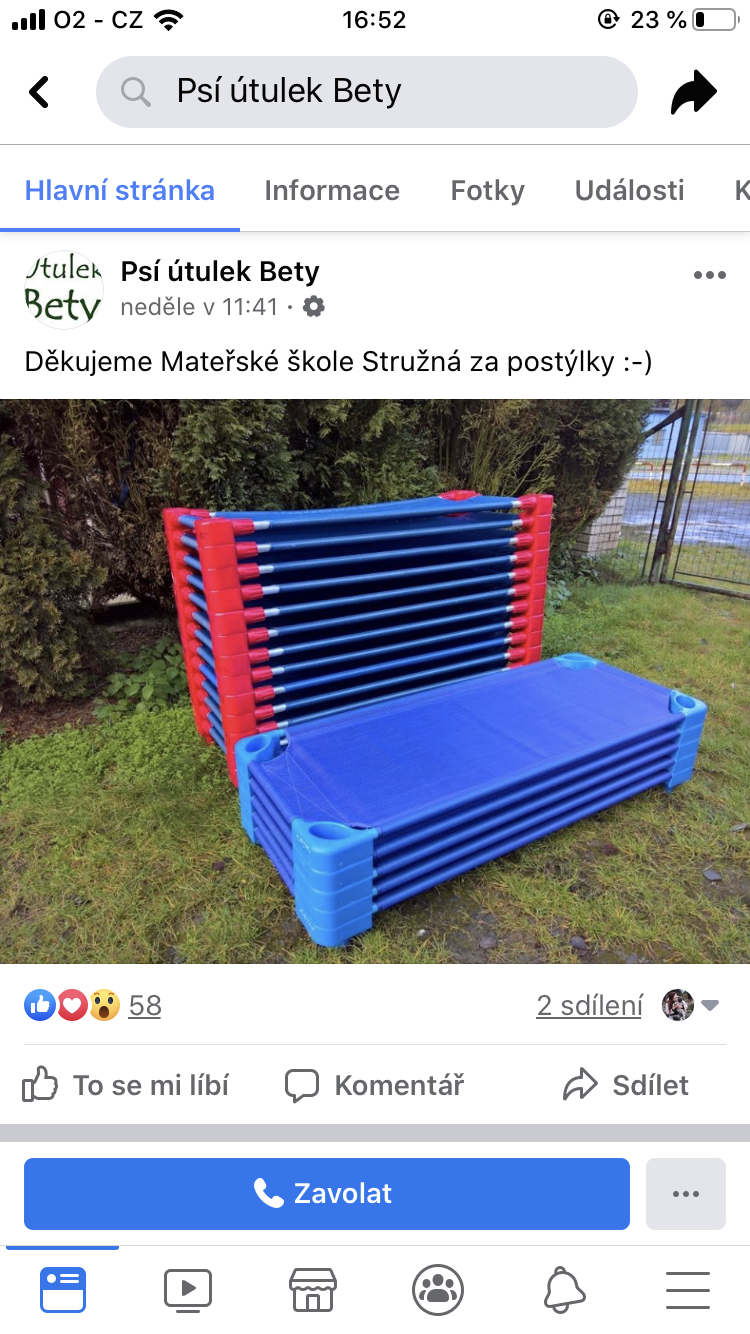
Task: Select the Hlavní stránka tab
Action: [x=120, y=190]
